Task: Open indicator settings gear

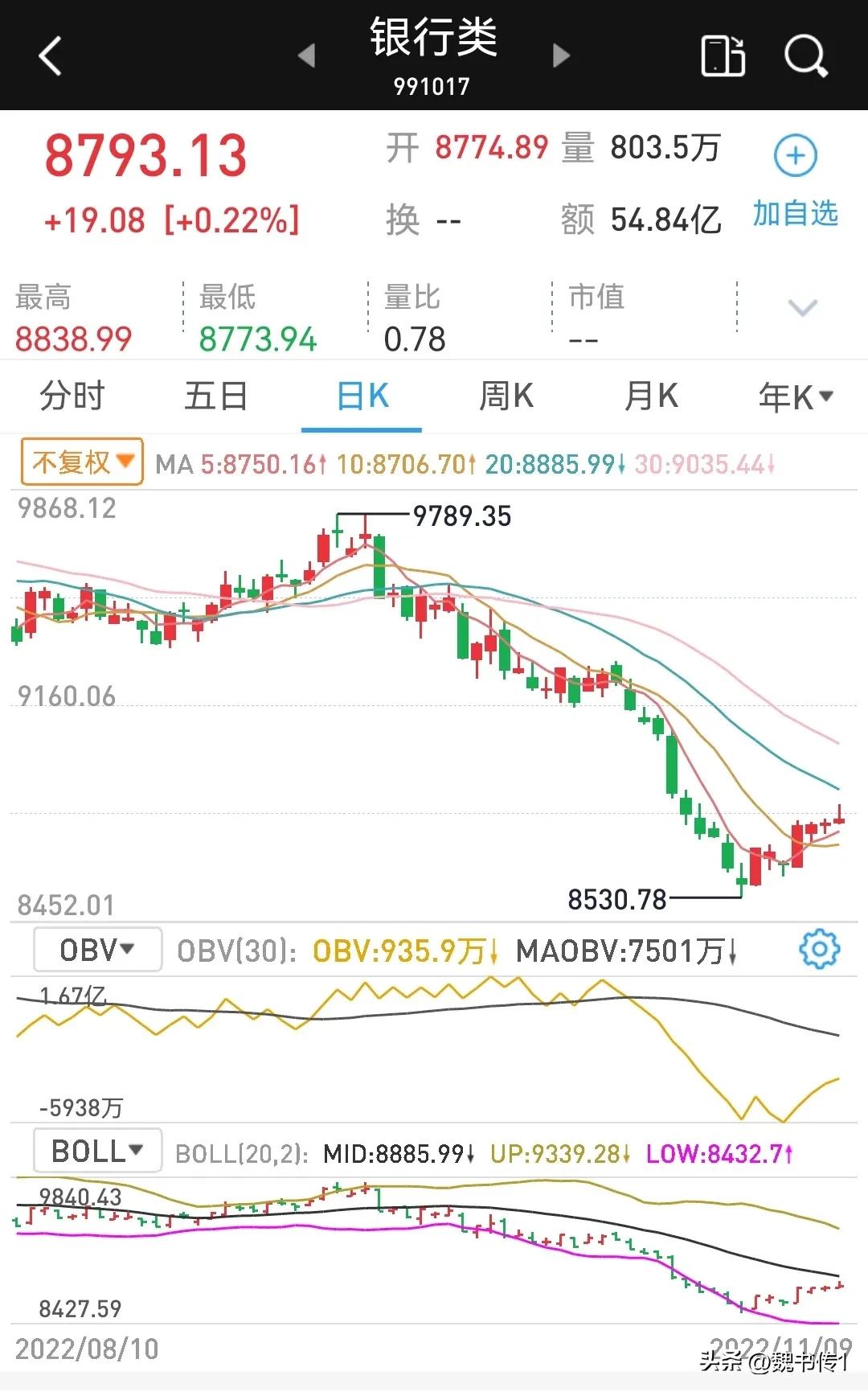Action: [819, 950]
